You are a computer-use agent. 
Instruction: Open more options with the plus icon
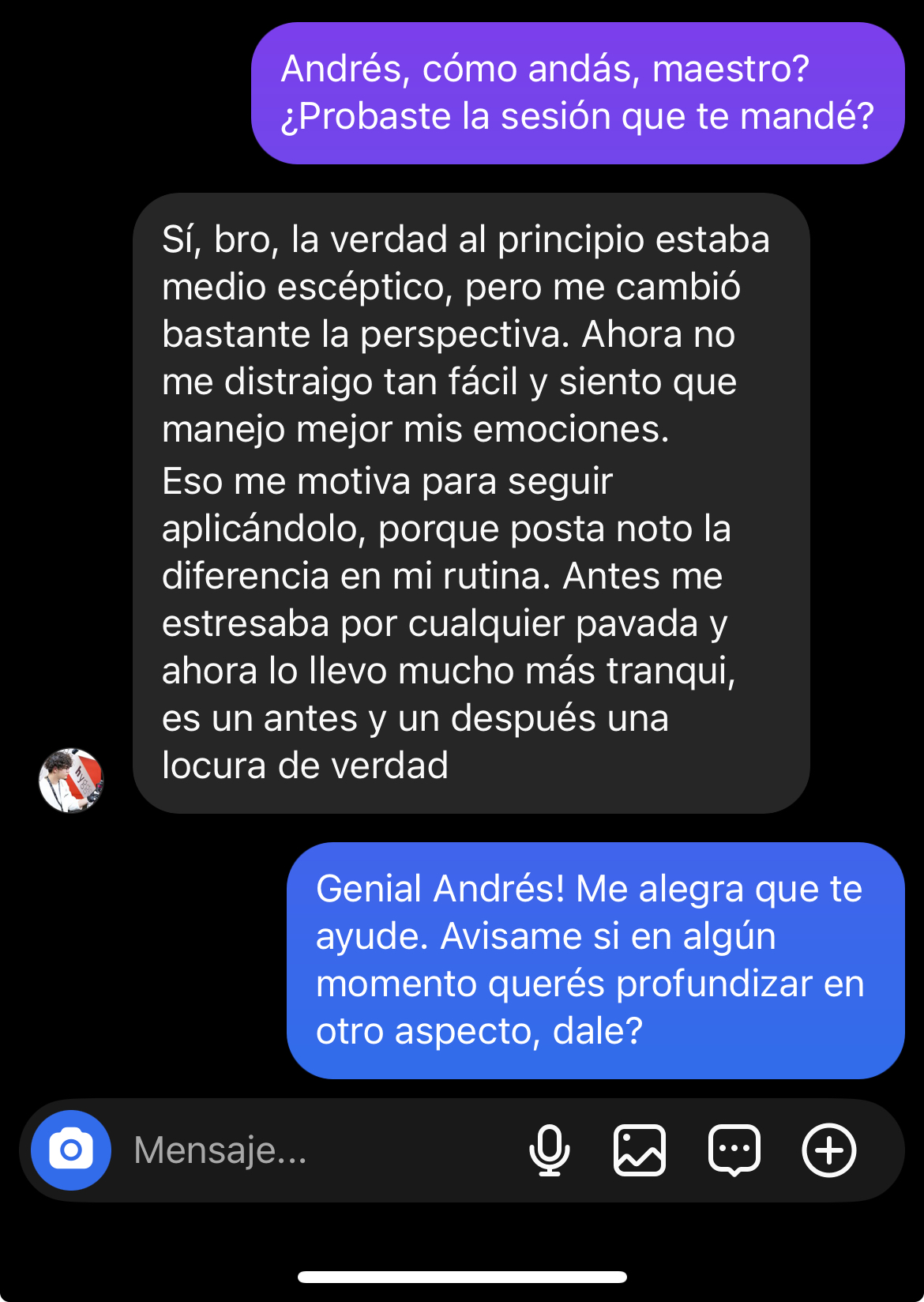click(829, 1150)
